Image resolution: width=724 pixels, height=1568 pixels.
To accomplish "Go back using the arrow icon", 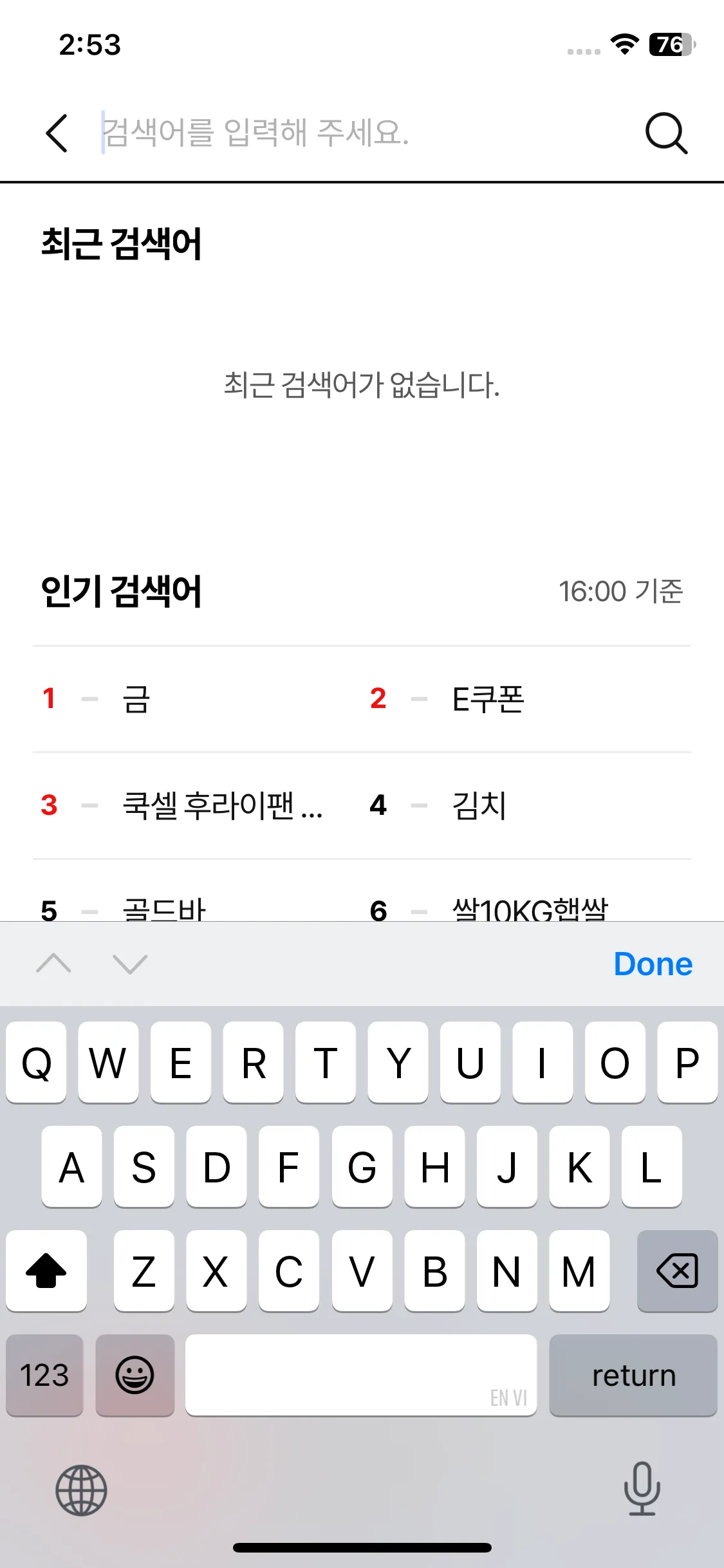I will [57, 133].
